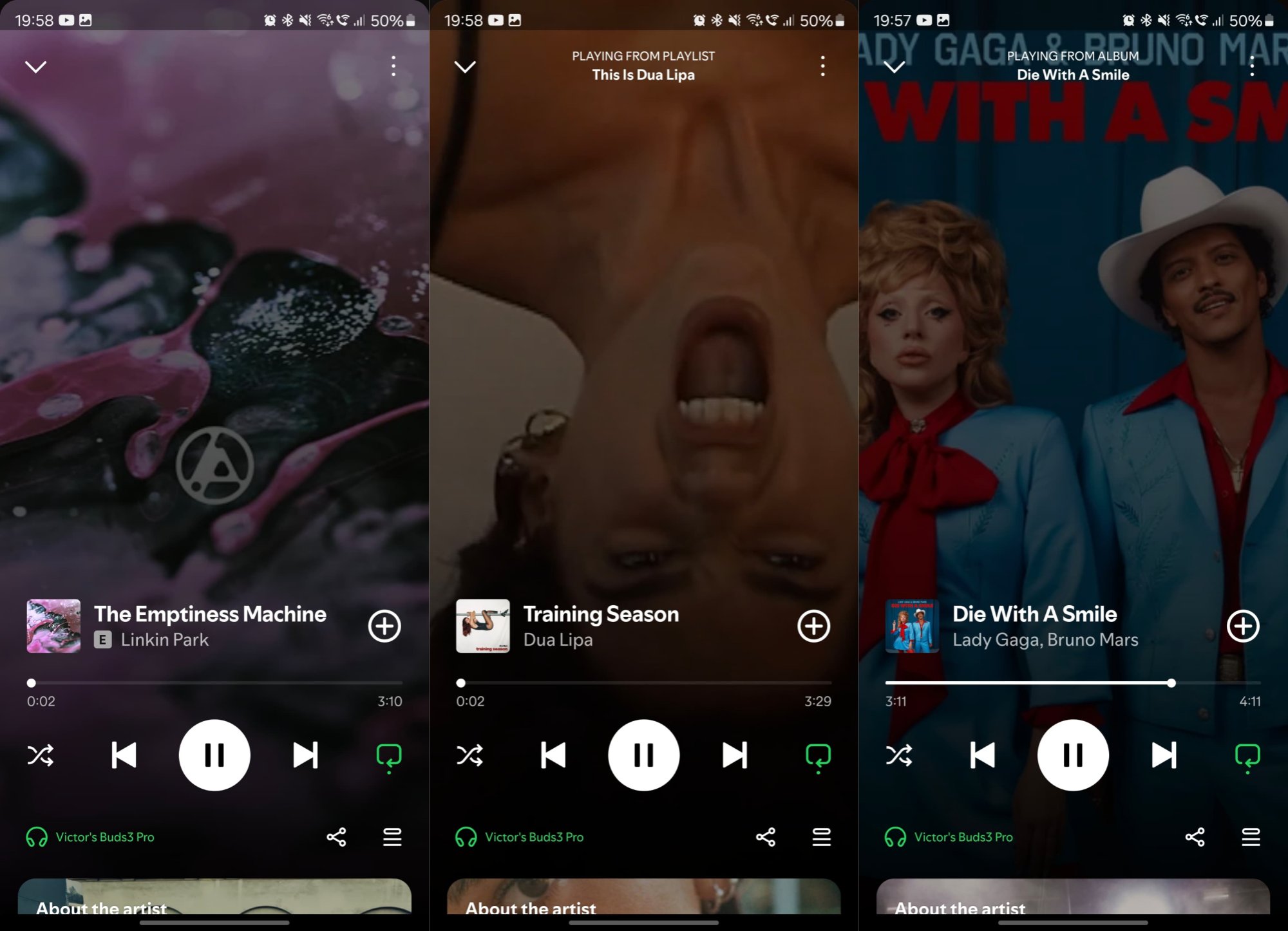Screen dimensions: 1288x931
Task: Toggle shuffle on Die With A Smile player
Action: point(898,755)
